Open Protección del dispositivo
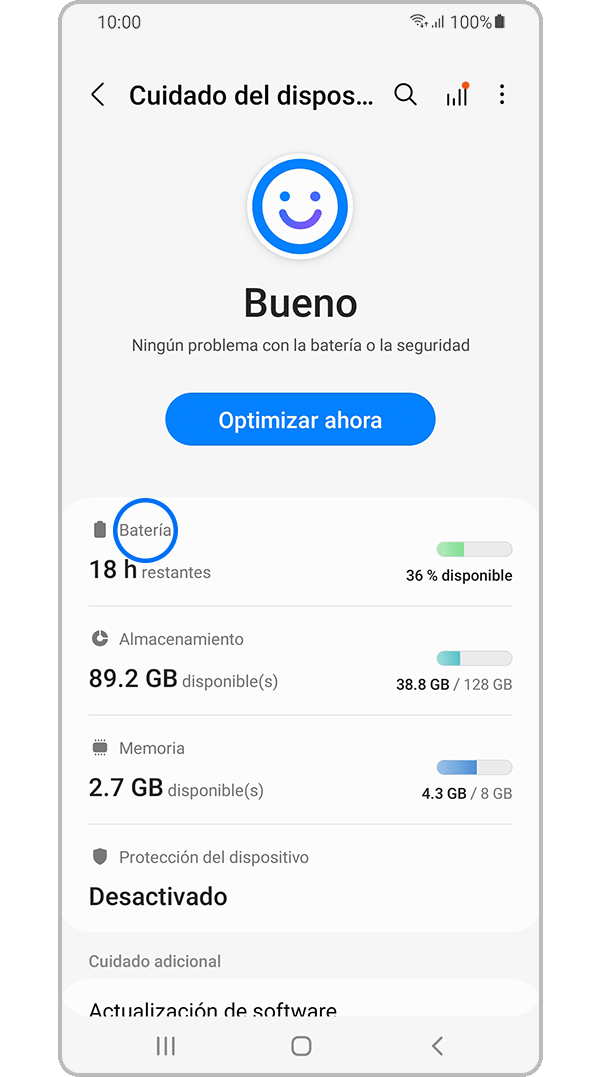600x1077 pixels. tap(300, 878)
